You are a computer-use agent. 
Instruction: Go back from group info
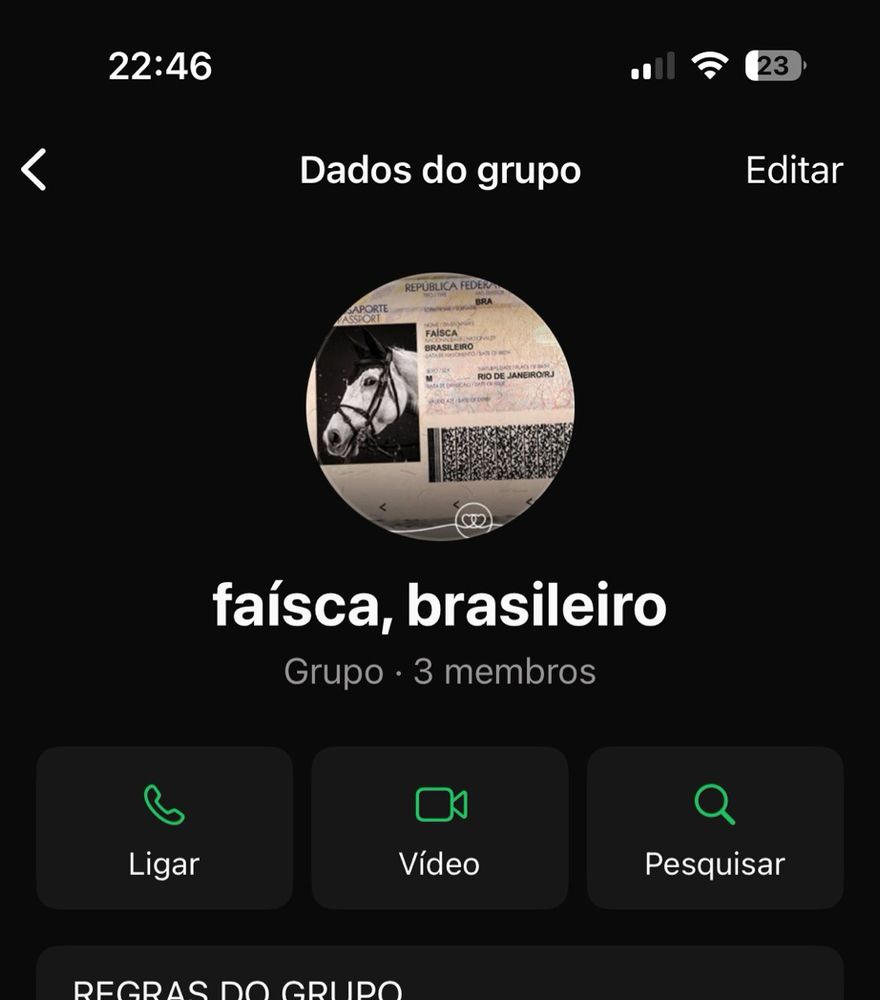(35, 170)
